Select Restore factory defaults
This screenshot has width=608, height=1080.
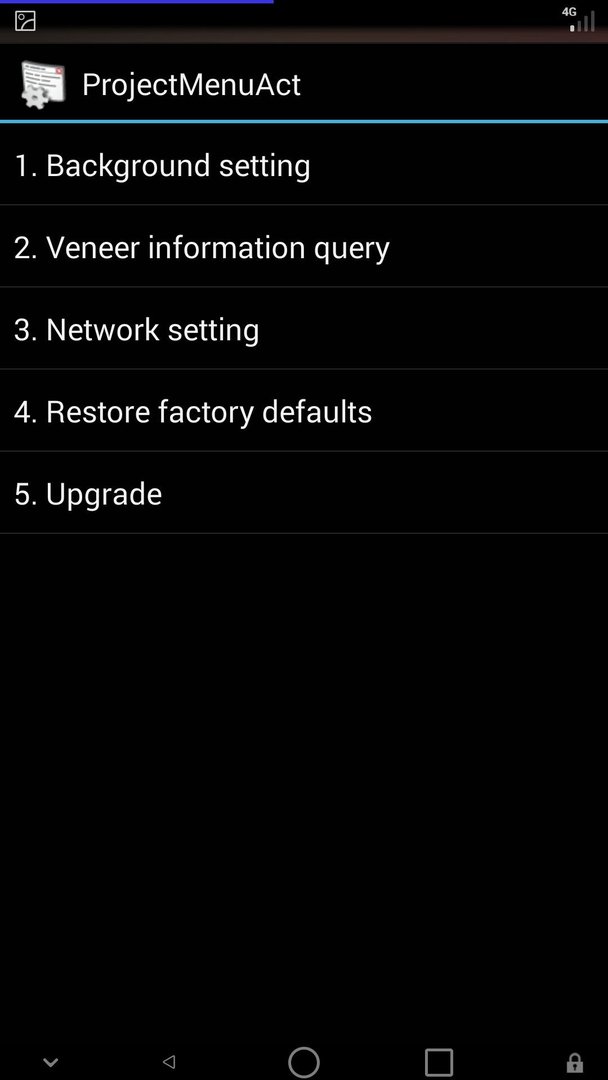(x=304, y=410)
